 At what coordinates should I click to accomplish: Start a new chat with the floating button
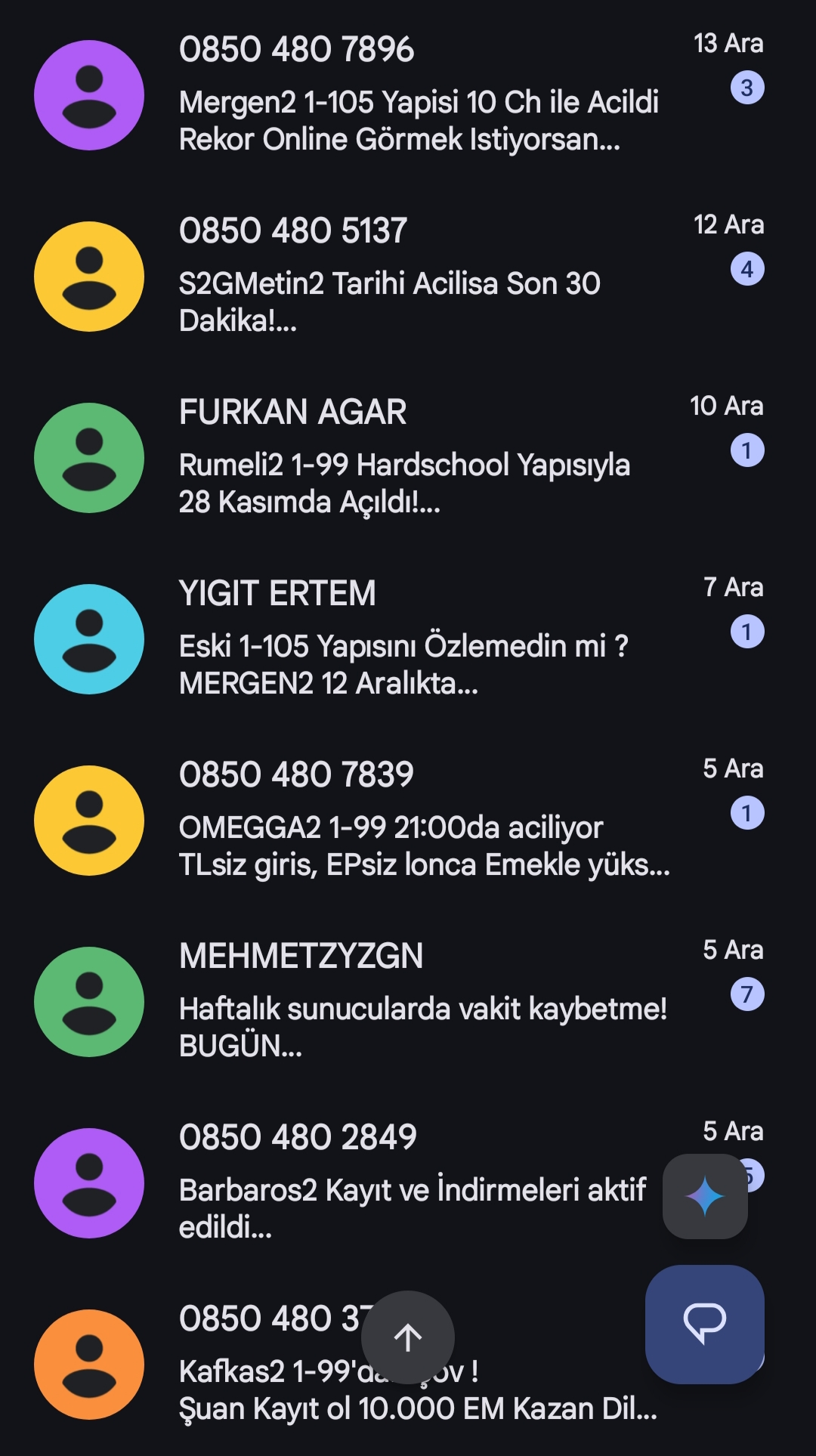click(705, 1324)
